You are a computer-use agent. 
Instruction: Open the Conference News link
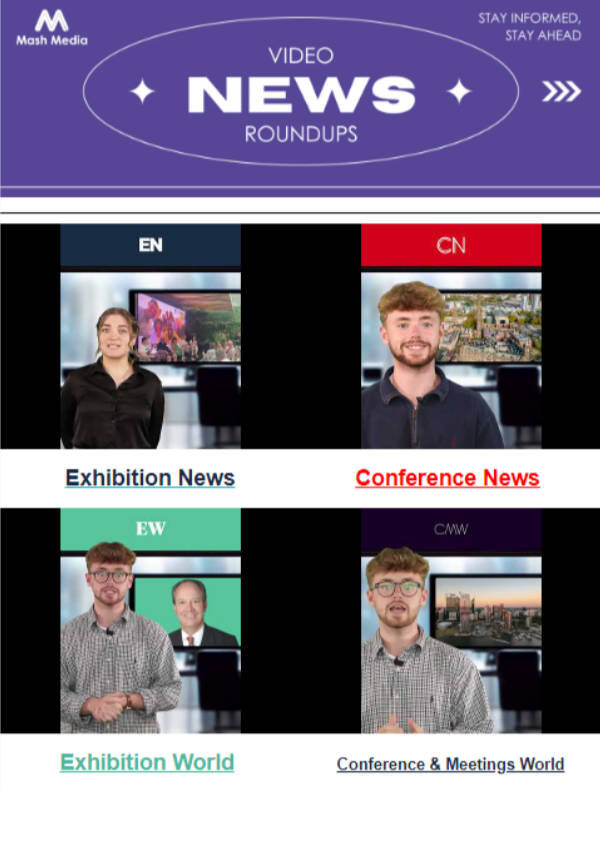(x=447, y=477)
